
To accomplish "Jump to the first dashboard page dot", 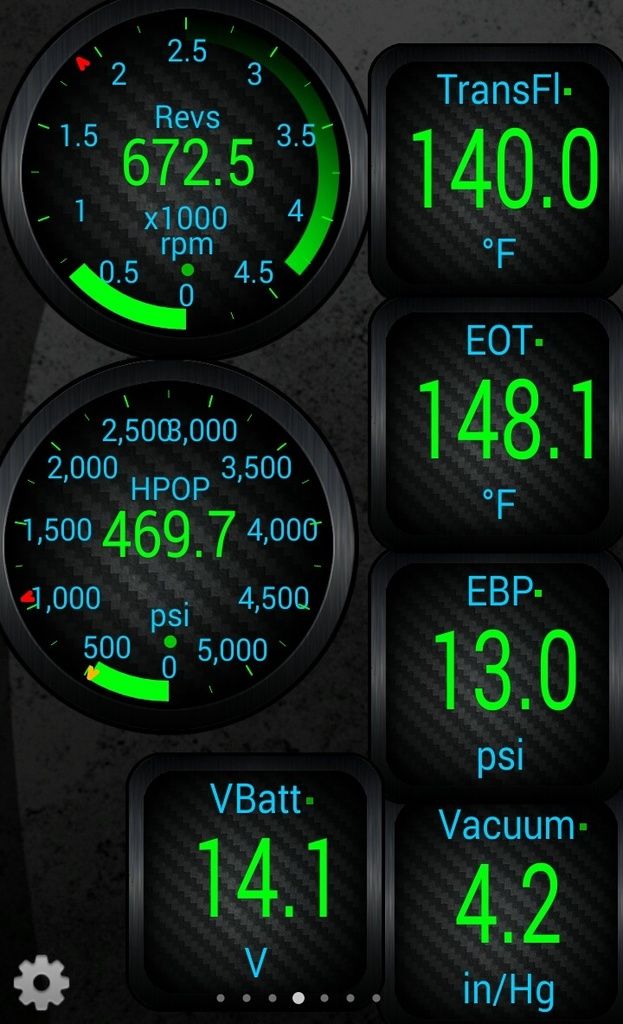I will tap(221, 998).
